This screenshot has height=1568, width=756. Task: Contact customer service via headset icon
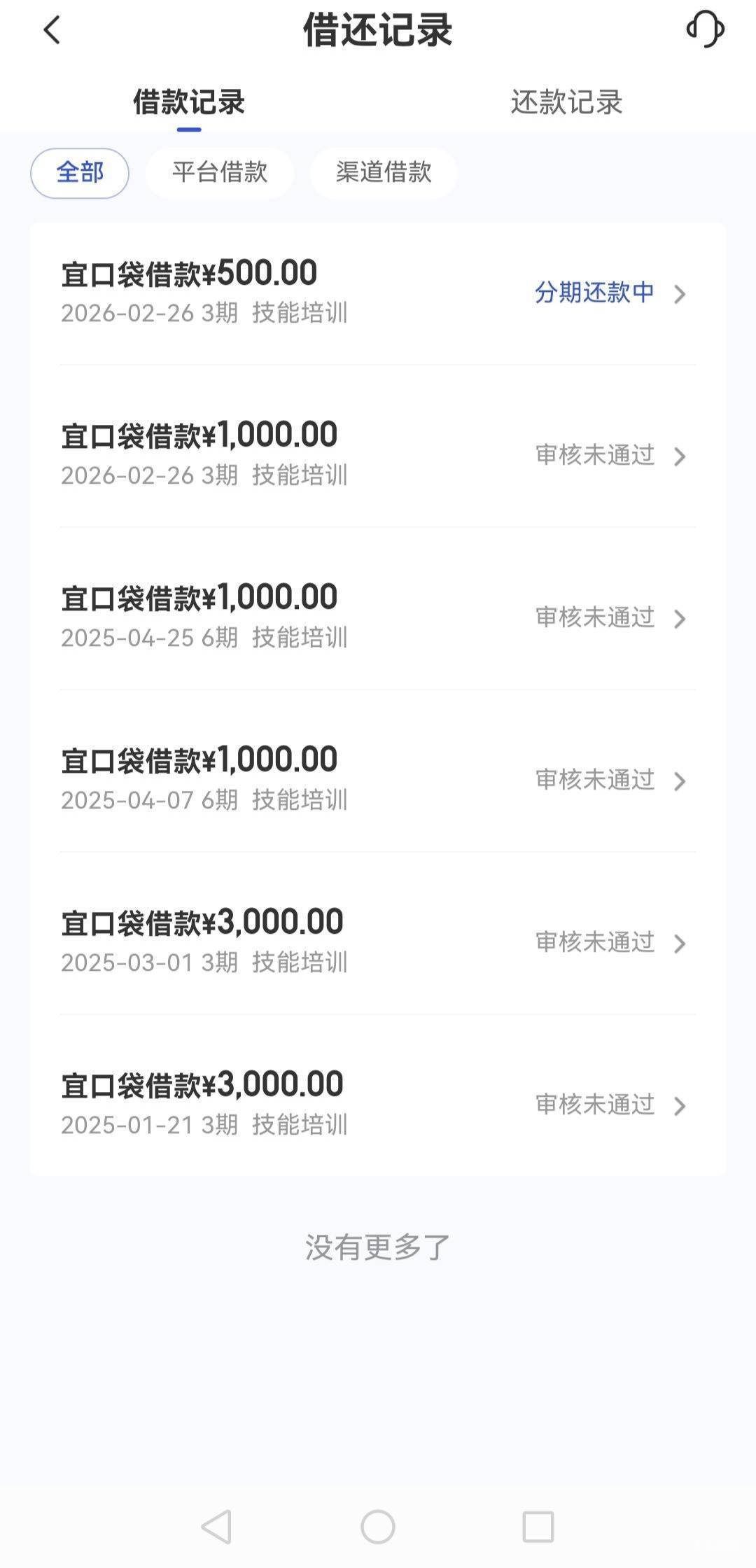point(705,30)
